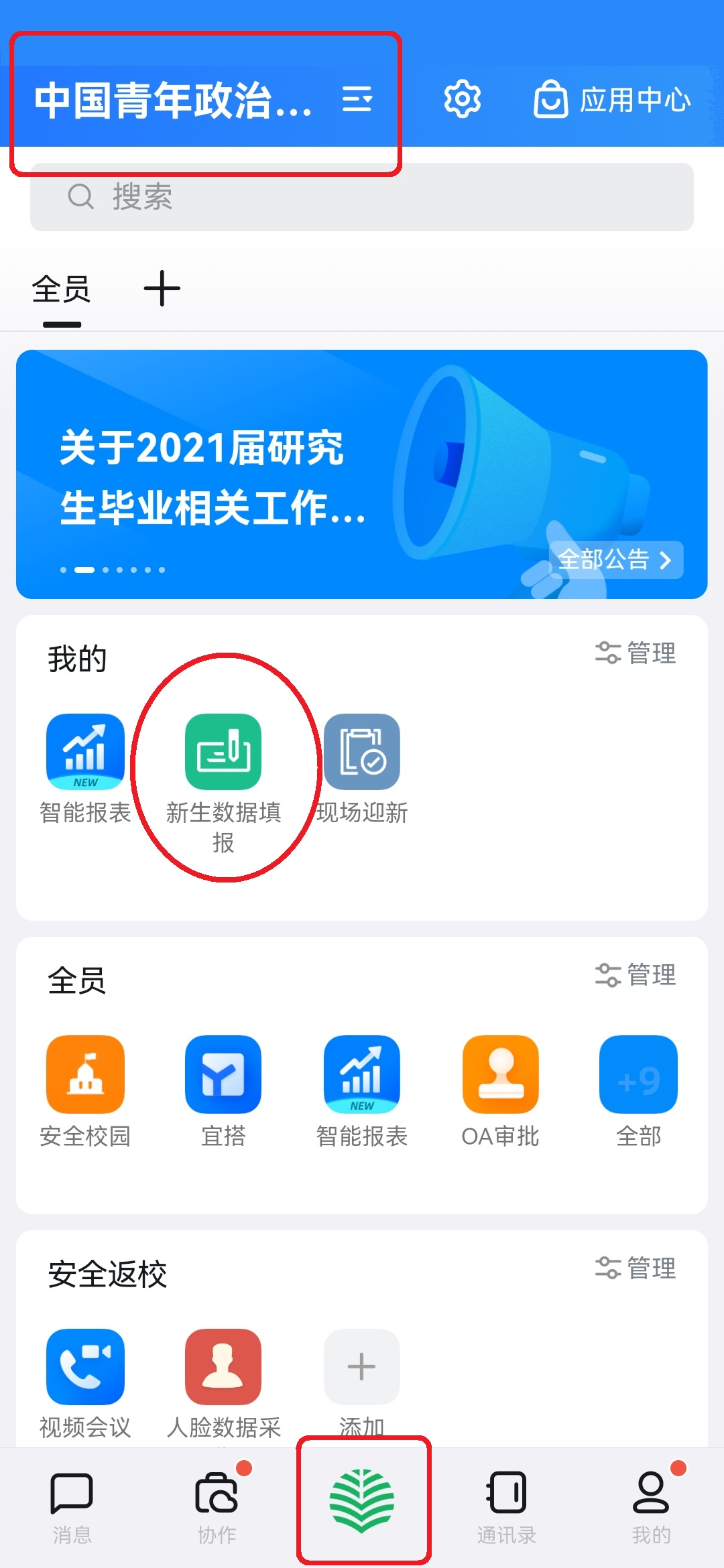Screen dimensions: 724x1568
Task: Add a new tab with plus icon
Action: click(x=162, y=289)
